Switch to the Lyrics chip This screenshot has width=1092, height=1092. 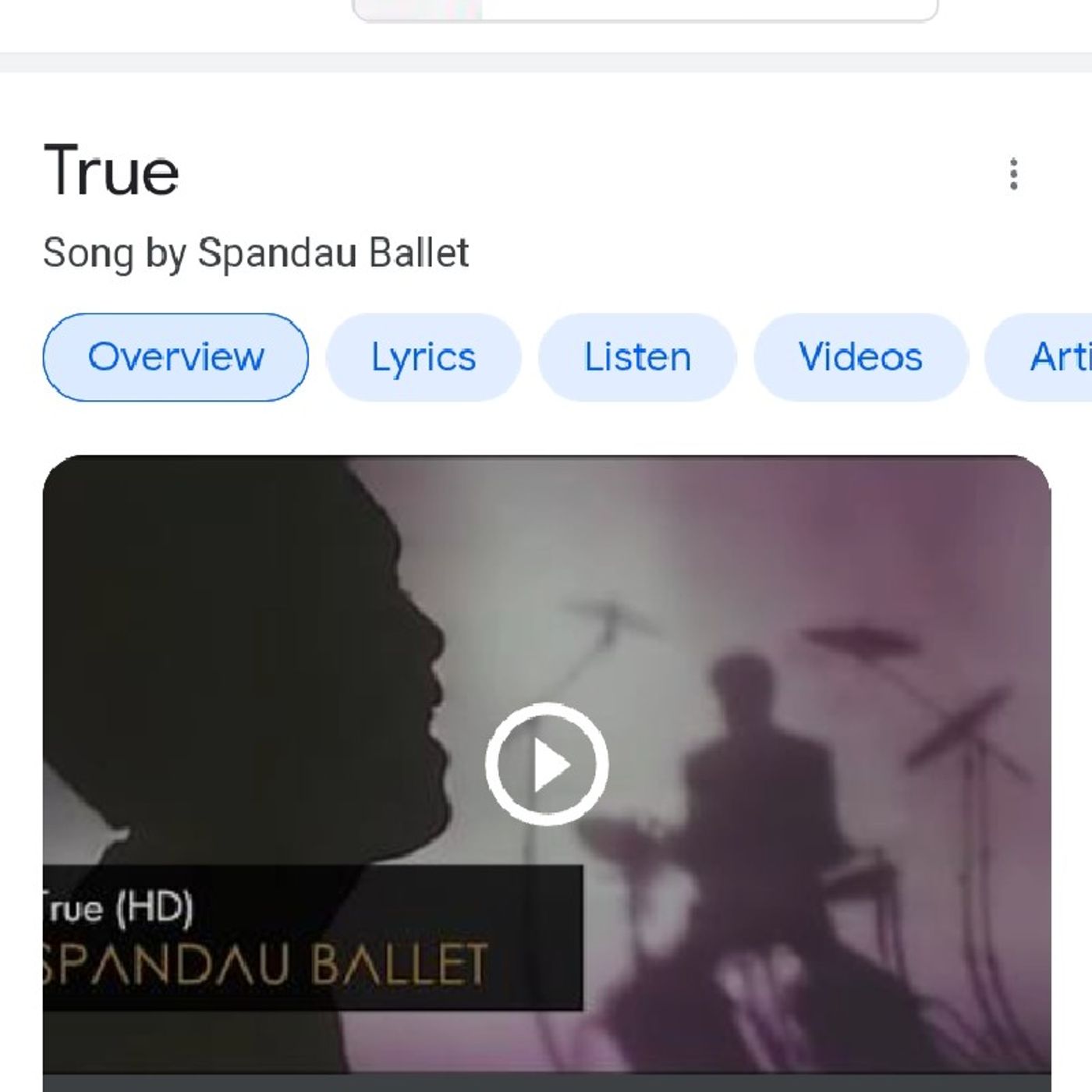(424, 357)
